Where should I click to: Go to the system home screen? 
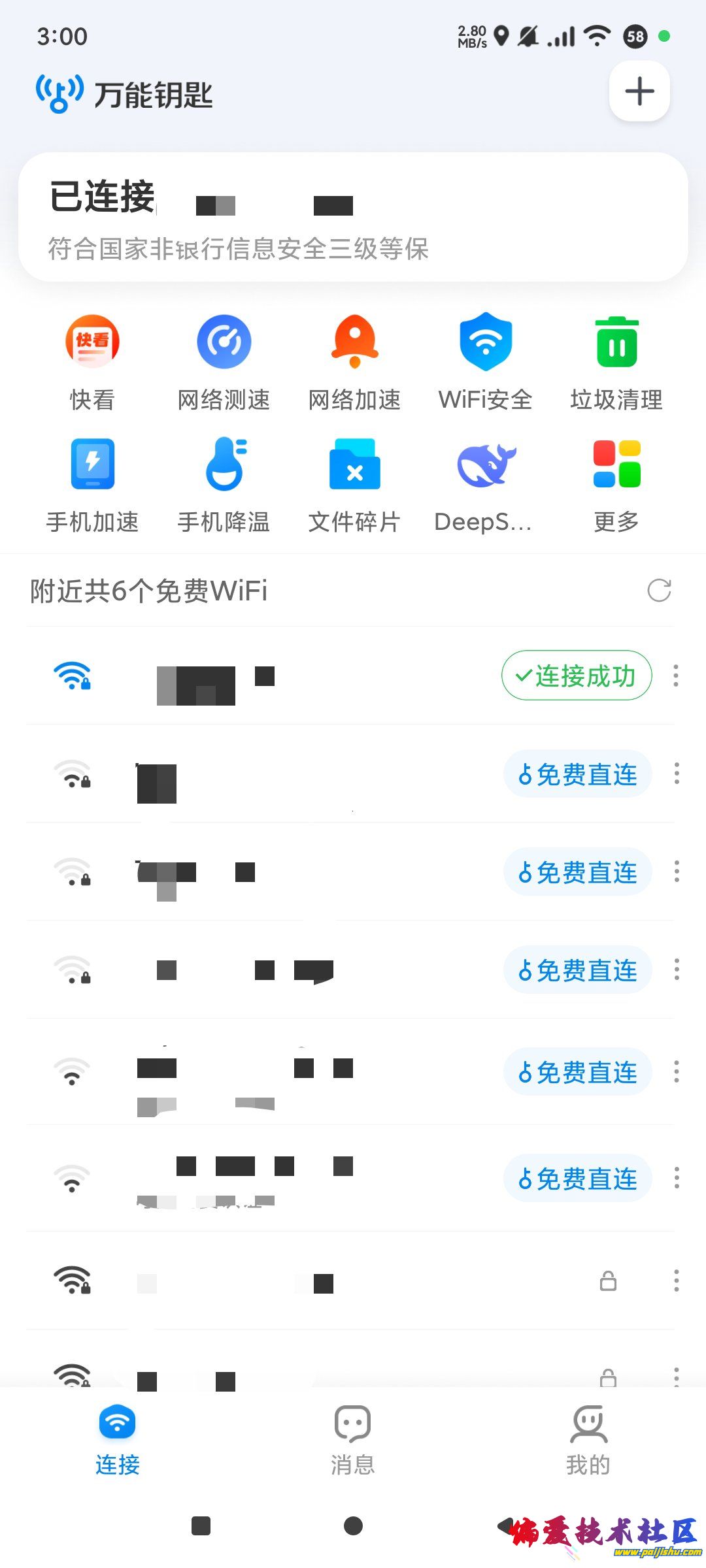[x=353, y=1526]
